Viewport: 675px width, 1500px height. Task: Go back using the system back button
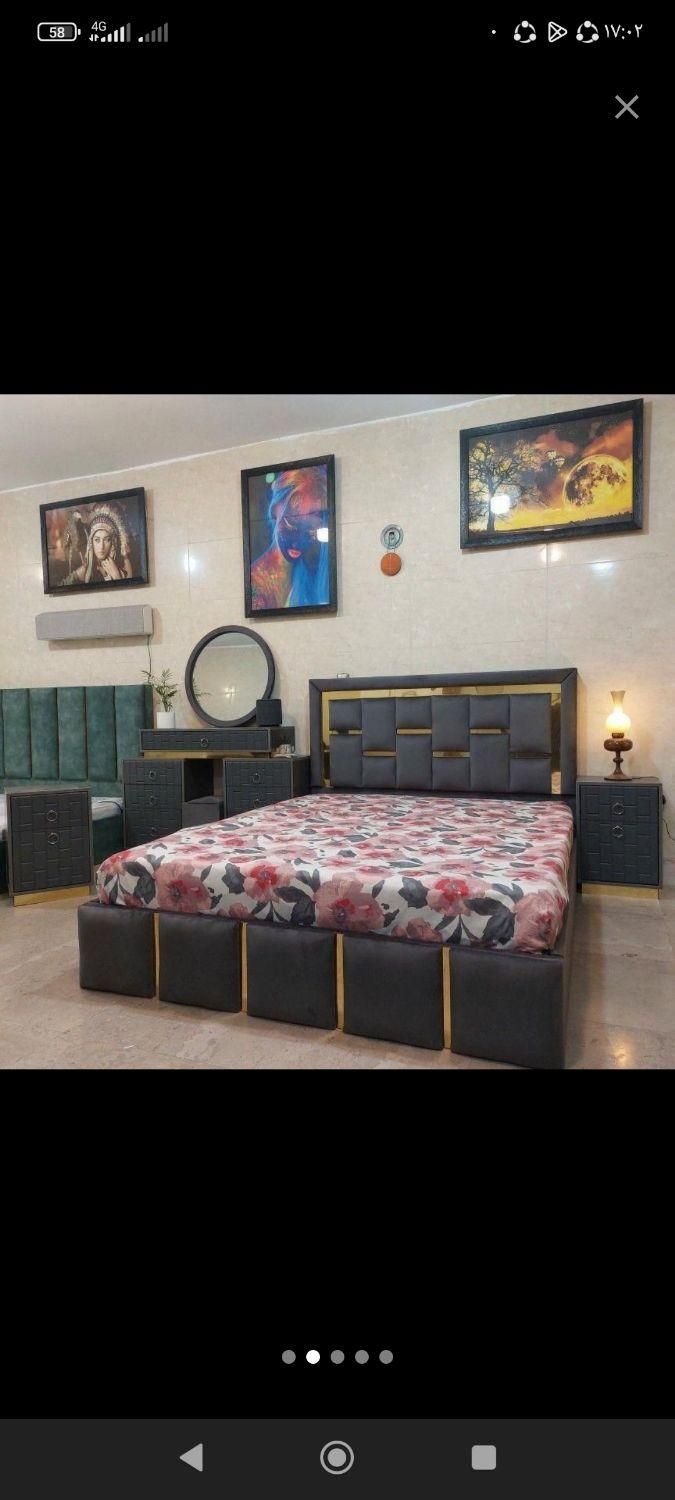192,1457
